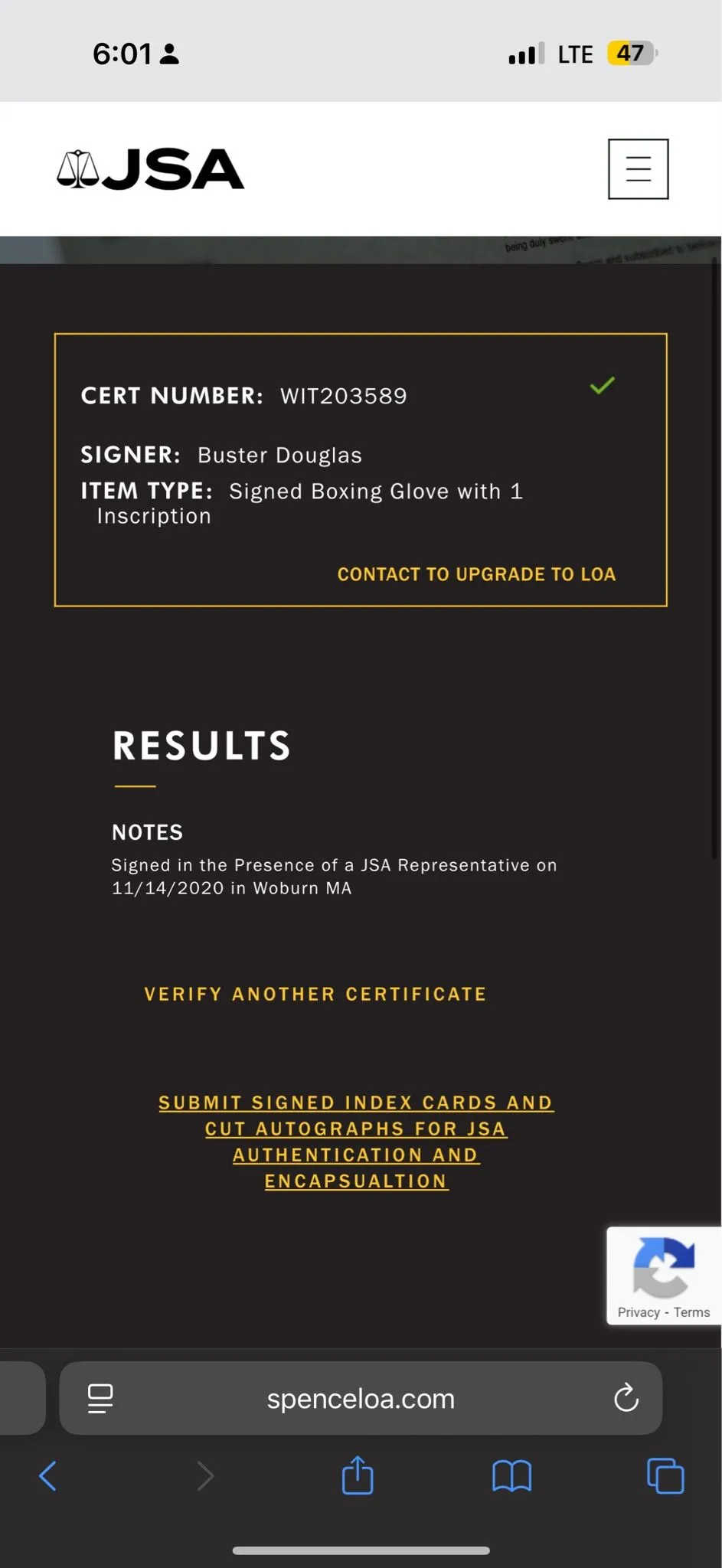Screen dimensions: 722x1568
Task: Open the reCAPTCHA Terms link
Action: tap(692, 1312)
